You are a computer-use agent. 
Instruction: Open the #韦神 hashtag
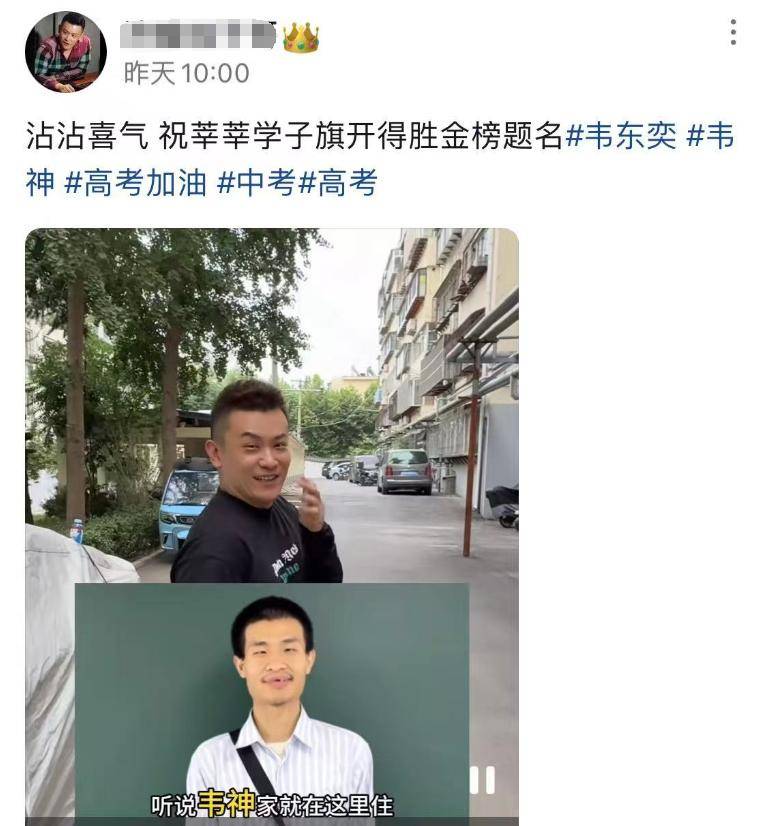tap(711, 136)
